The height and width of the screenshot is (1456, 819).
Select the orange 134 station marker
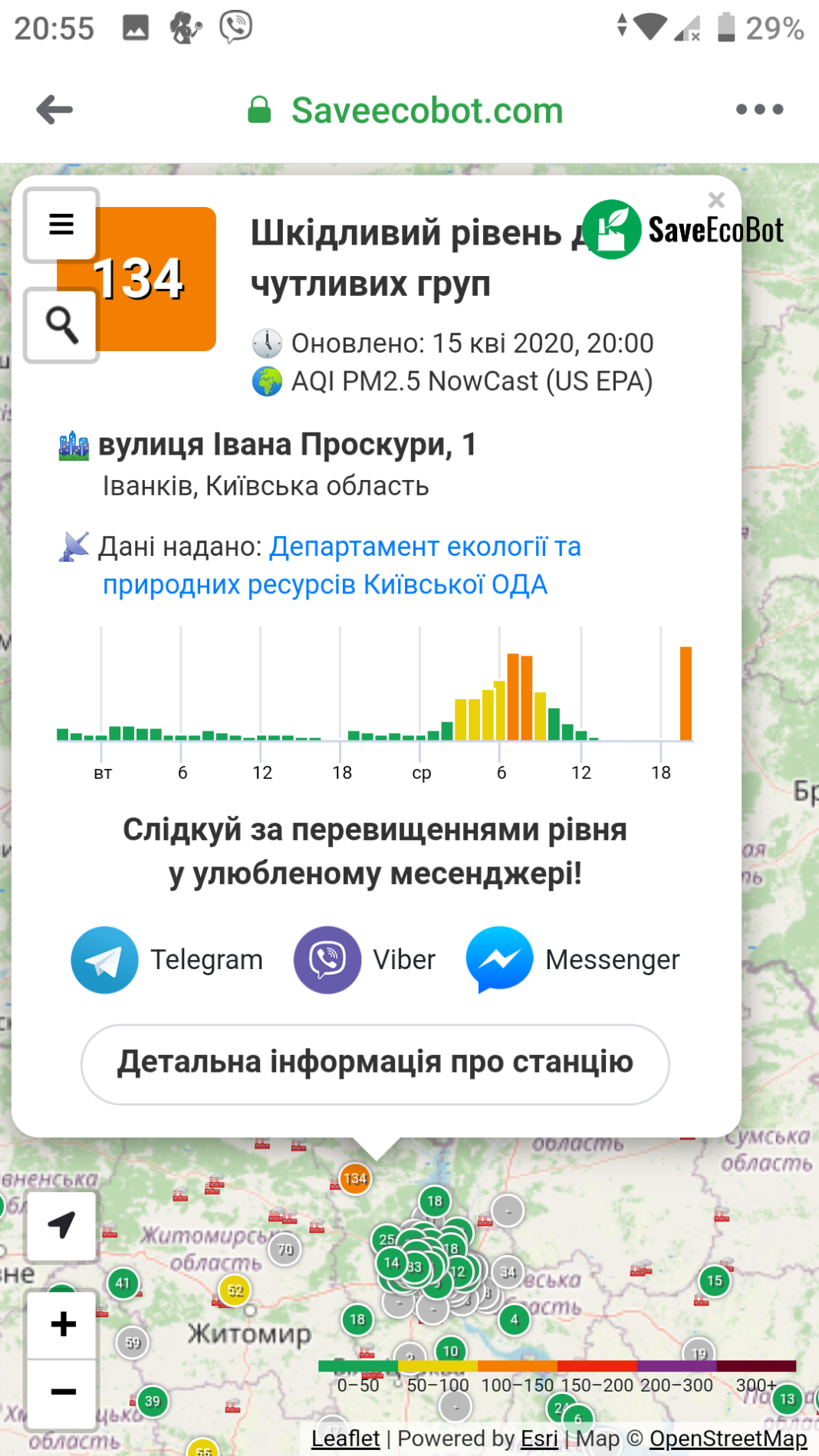pyautogui.click(x=355, y=1178)
